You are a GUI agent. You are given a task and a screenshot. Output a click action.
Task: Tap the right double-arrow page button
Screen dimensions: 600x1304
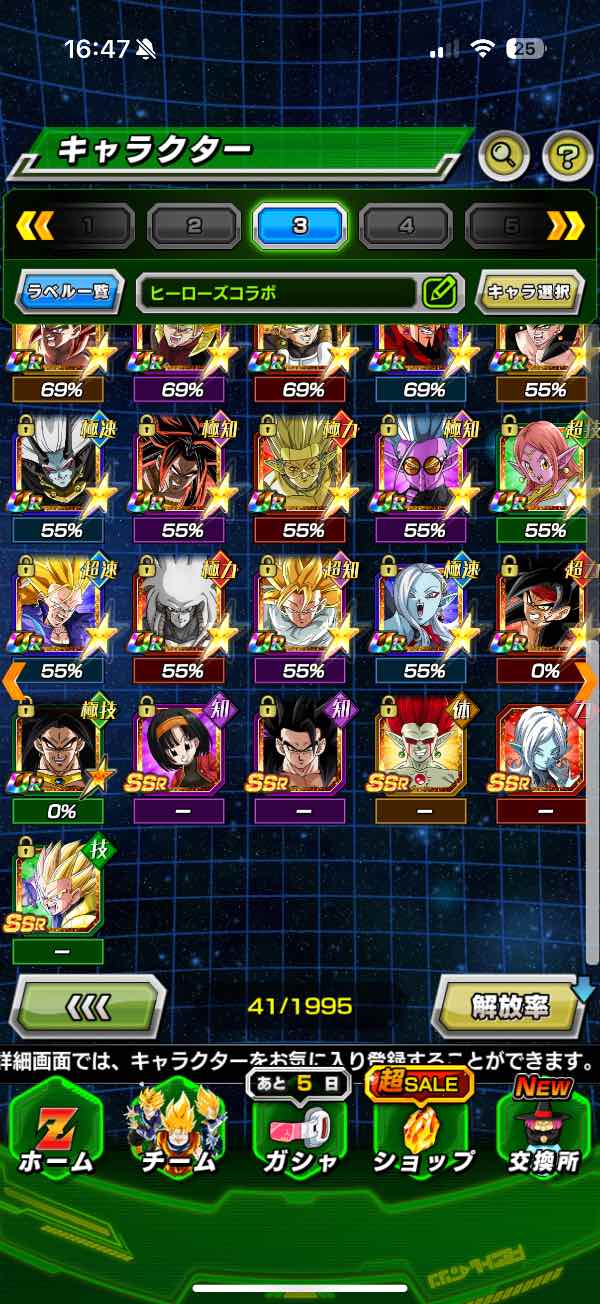click(566, 226)
